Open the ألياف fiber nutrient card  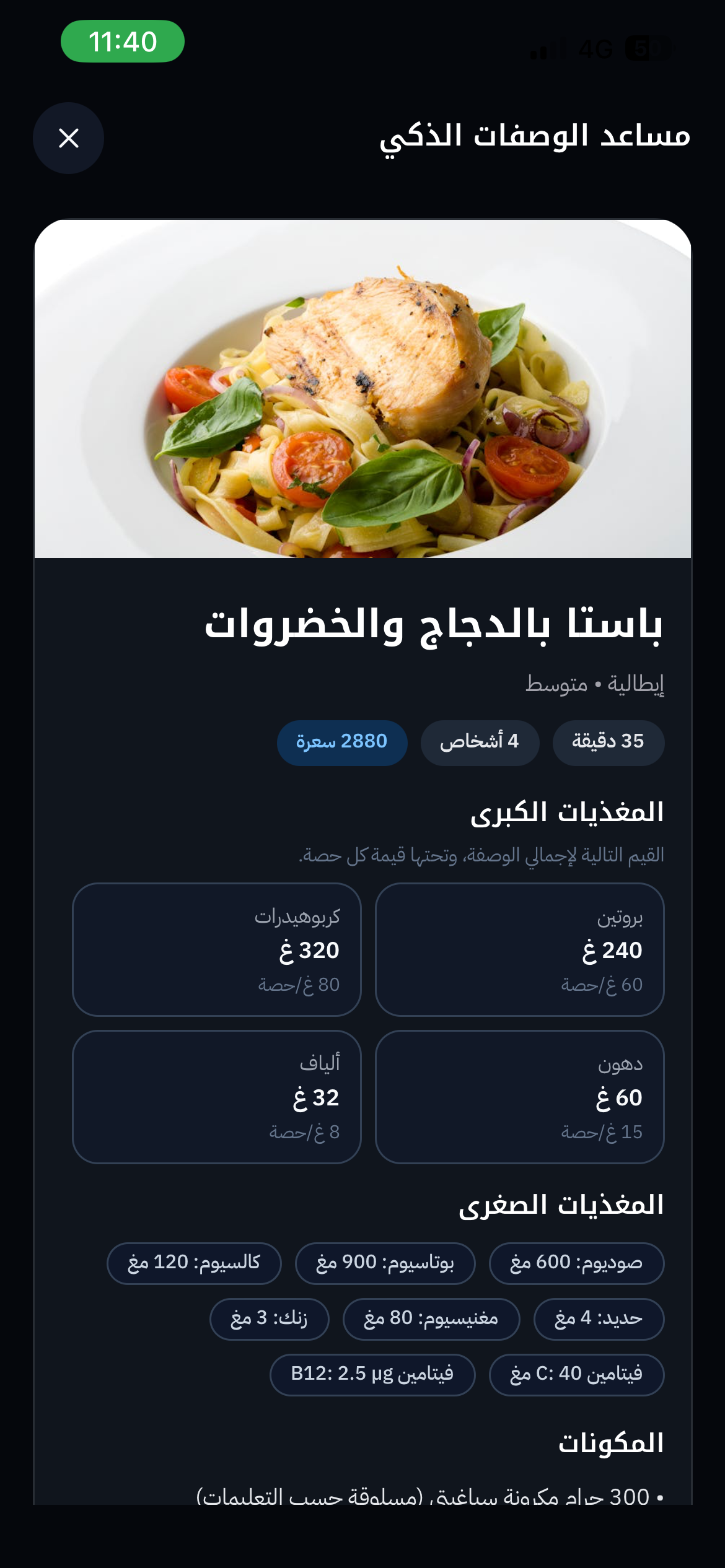[x=216, y=1096]
